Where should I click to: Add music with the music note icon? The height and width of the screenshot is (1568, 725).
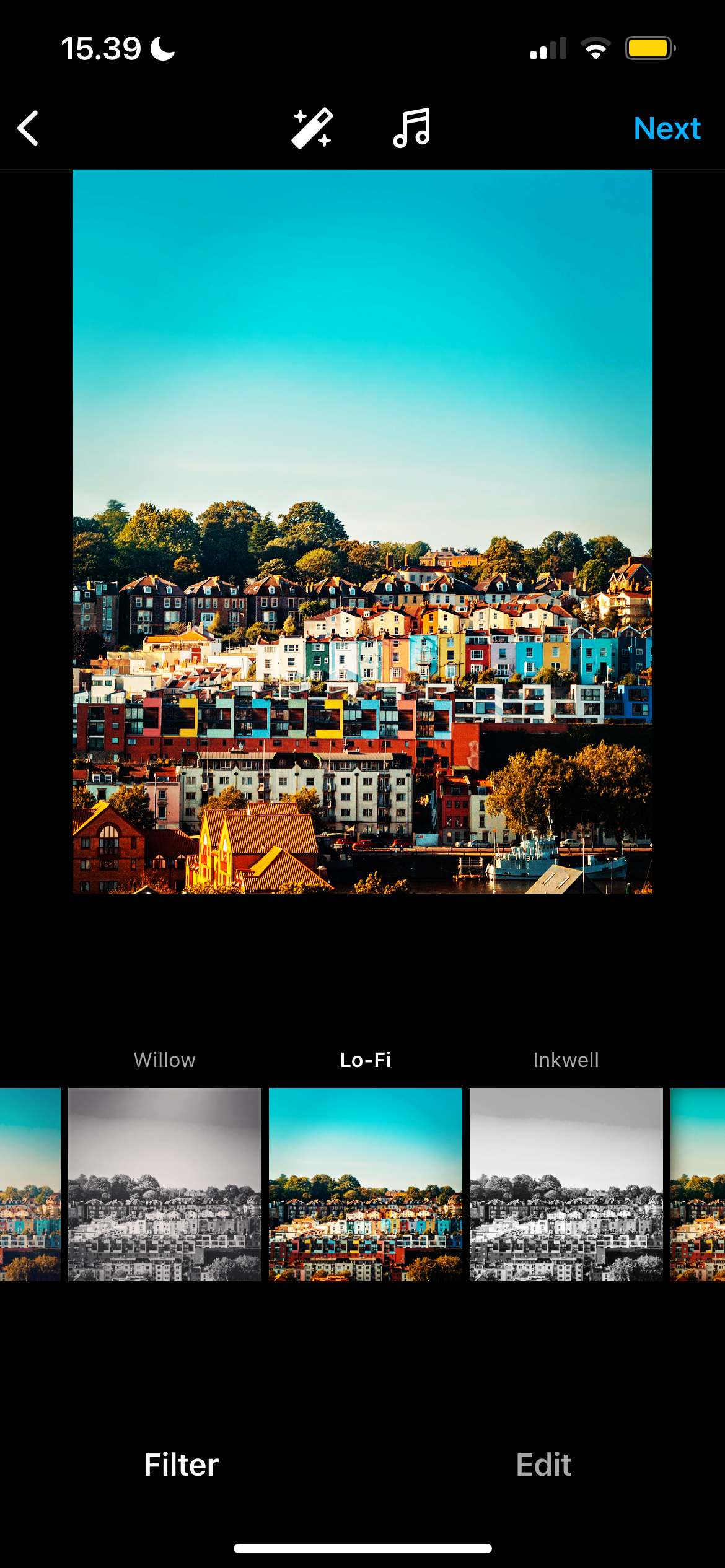(x=412, y=129)
